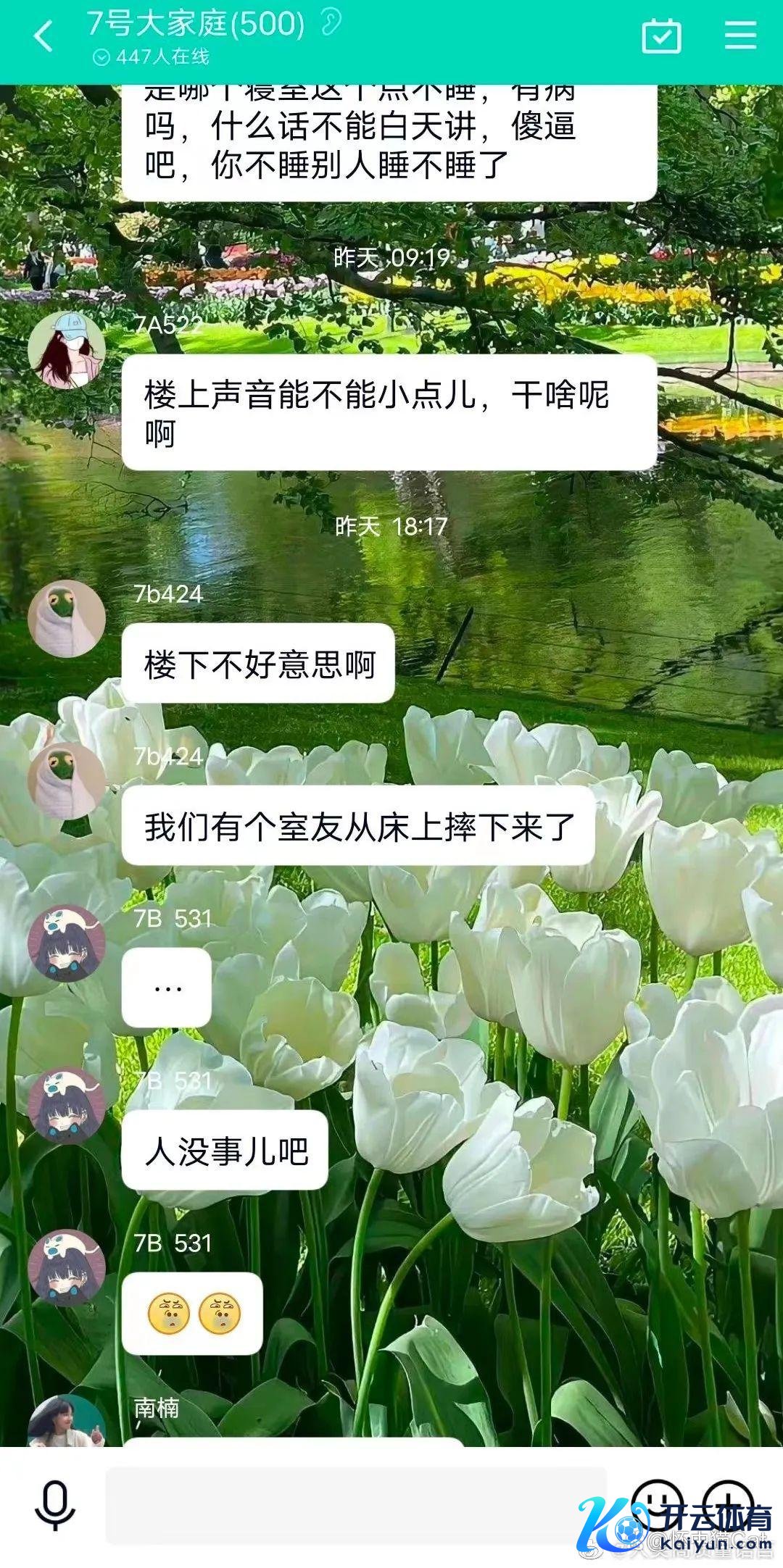Switch to voice input with the microphone
This screenshot has height=1568, width=783.
pos(55,1506)
